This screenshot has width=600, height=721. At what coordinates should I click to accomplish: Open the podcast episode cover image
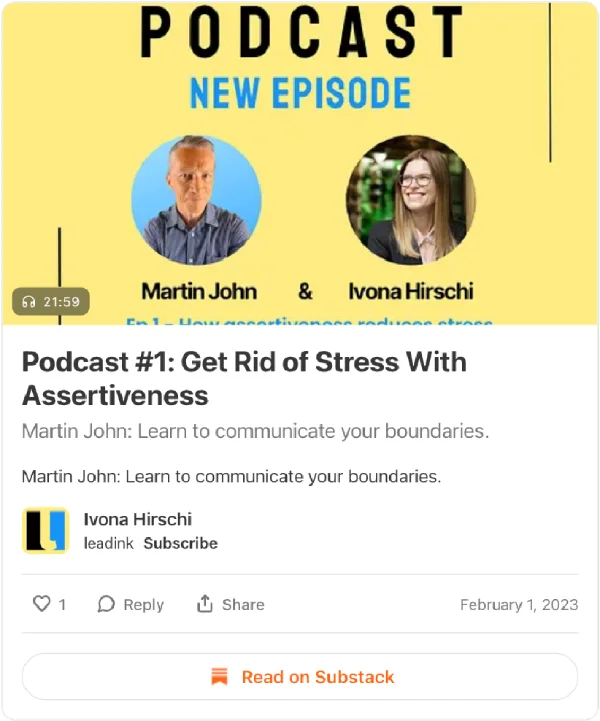[300, 160]
